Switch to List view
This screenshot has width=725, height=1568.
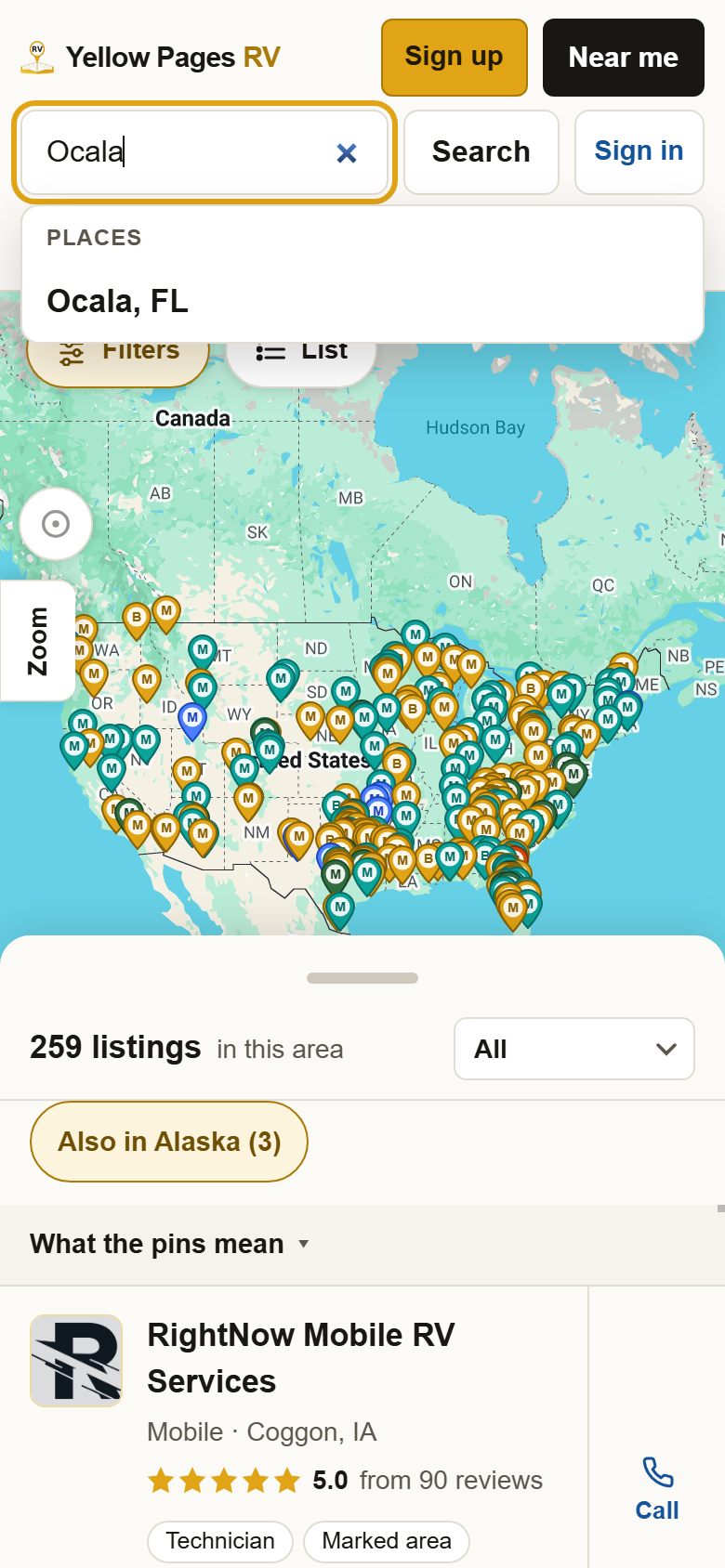click(301, 354)
